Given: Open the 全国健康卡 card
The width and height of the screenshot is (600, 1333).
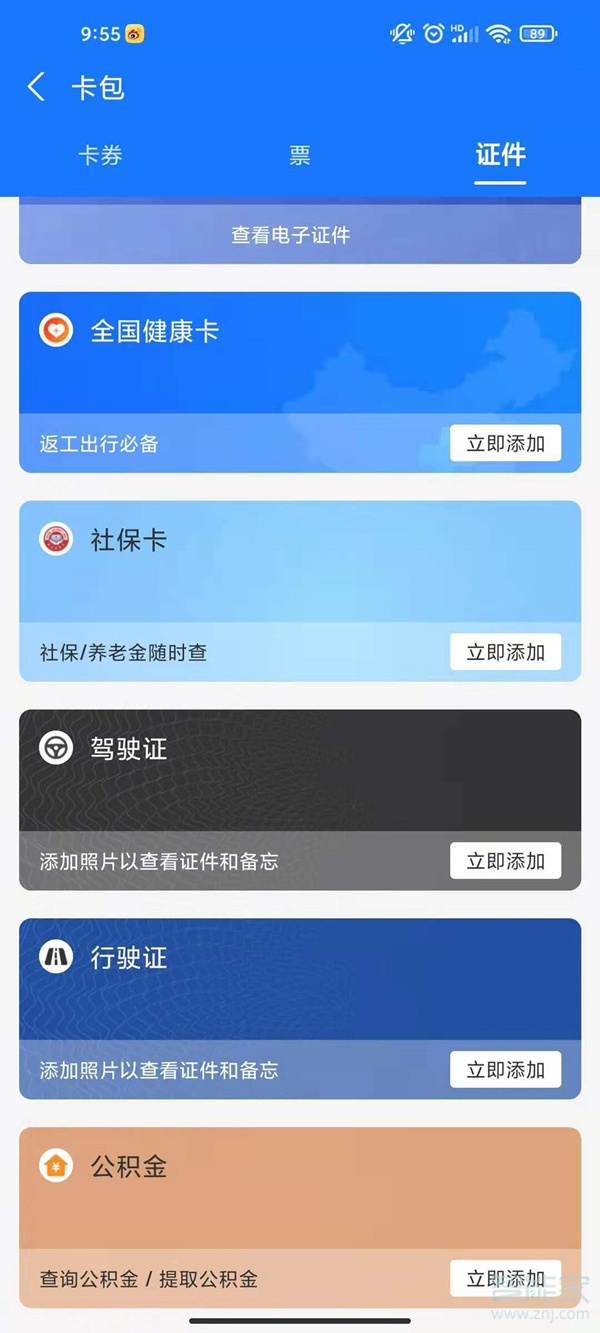Looking at the screenshot, I should pos(250,350).
